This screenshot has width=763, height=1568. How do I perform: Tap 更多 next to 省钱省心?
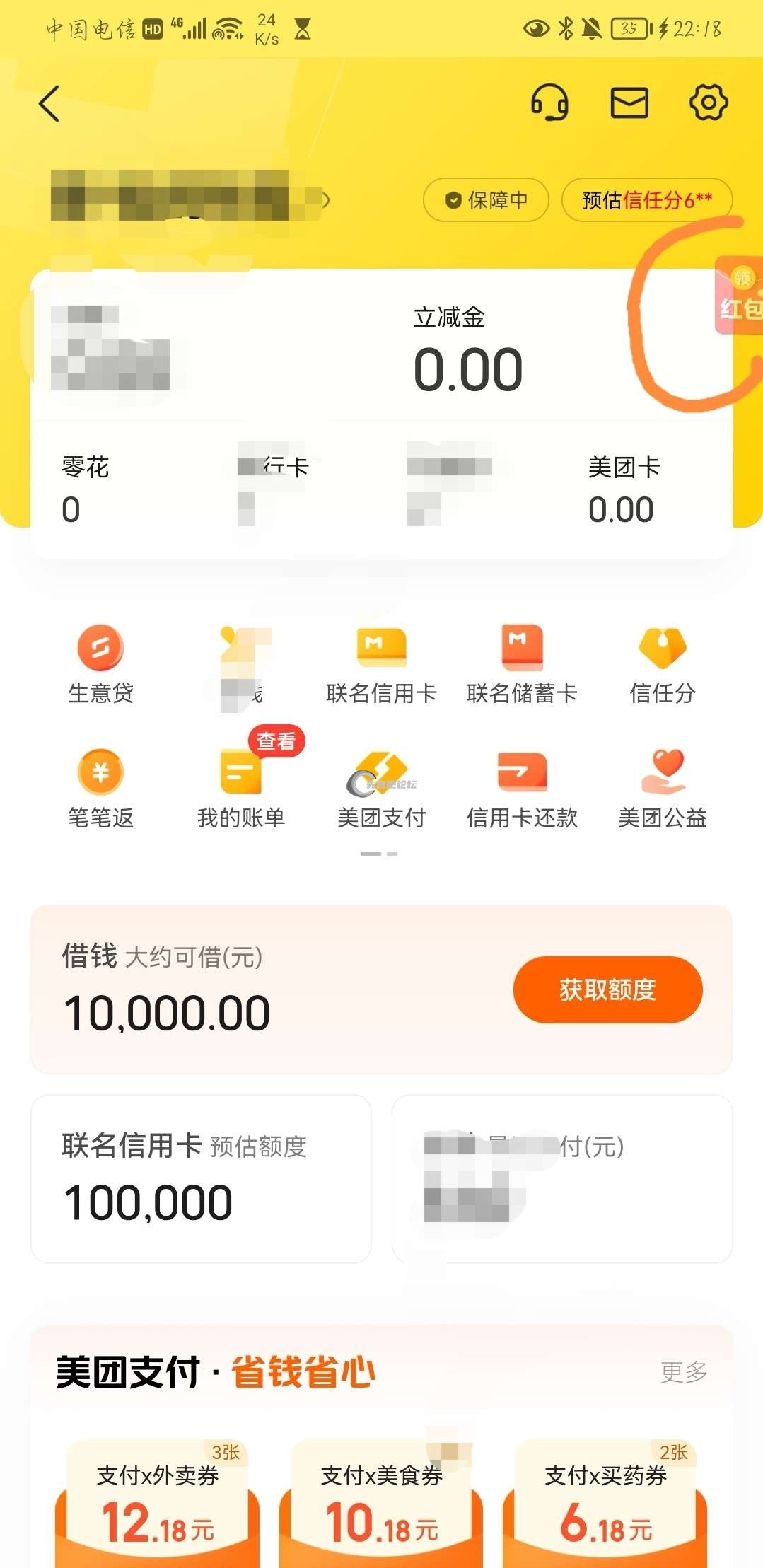pos(683,1371)
